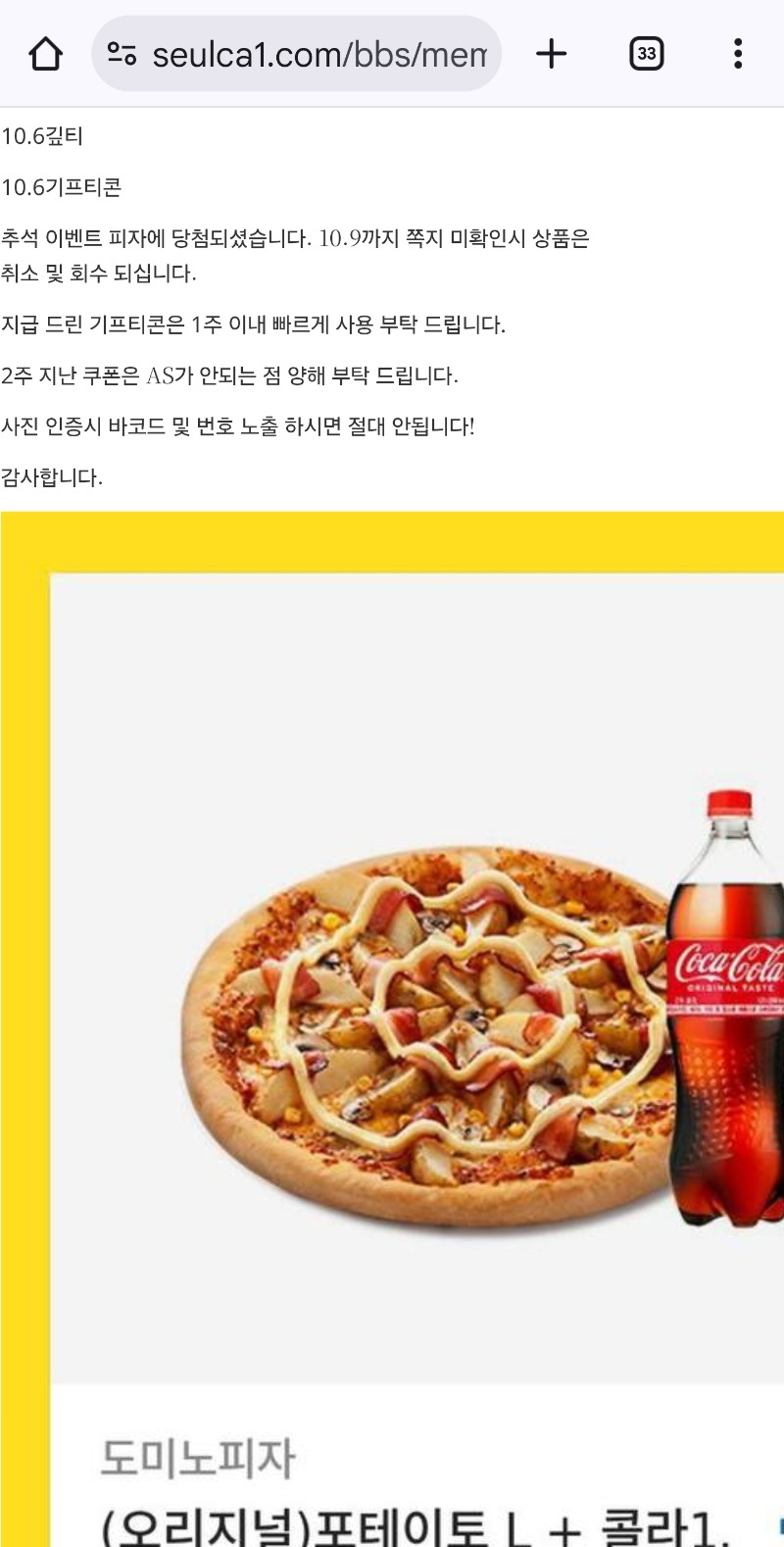The image size is (784, 1547).
Task: Show the 33 open tabs
Action: (x=646, y=54)
